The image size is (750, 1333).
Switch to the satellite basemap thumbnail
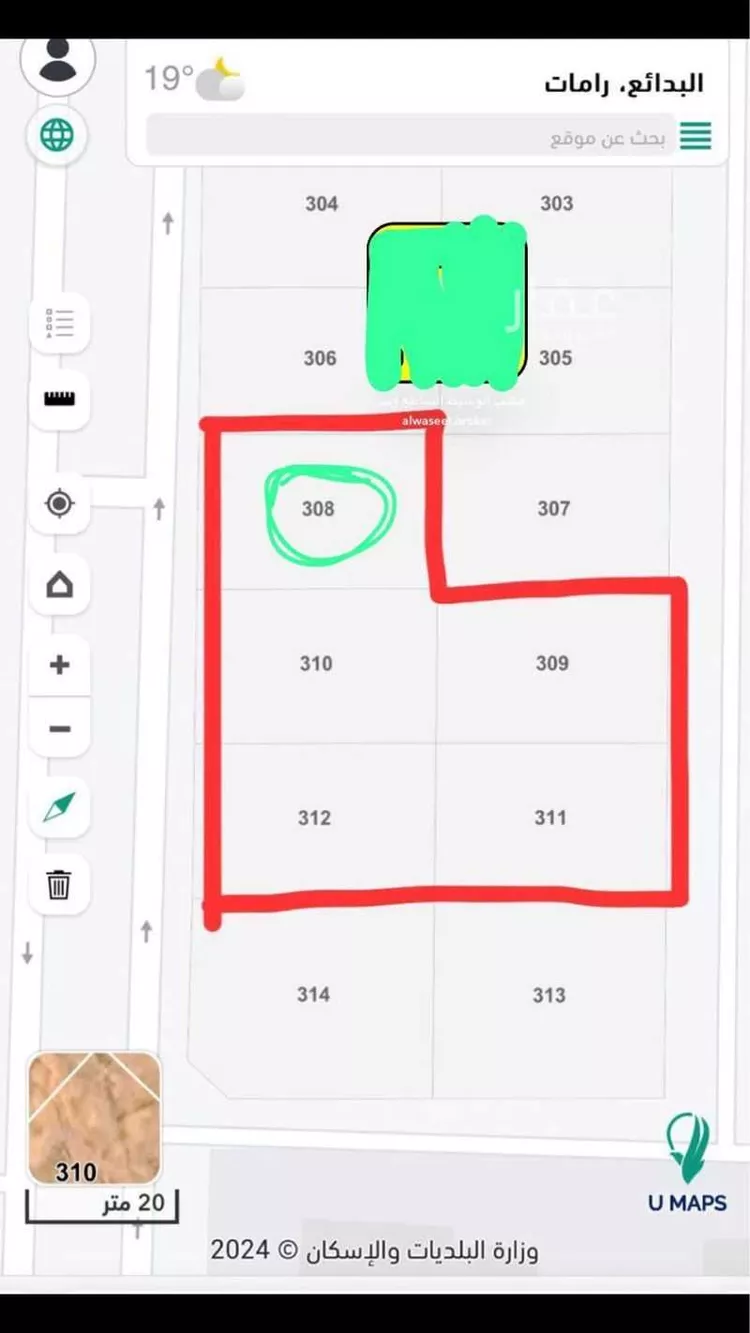coord(94,1117)
